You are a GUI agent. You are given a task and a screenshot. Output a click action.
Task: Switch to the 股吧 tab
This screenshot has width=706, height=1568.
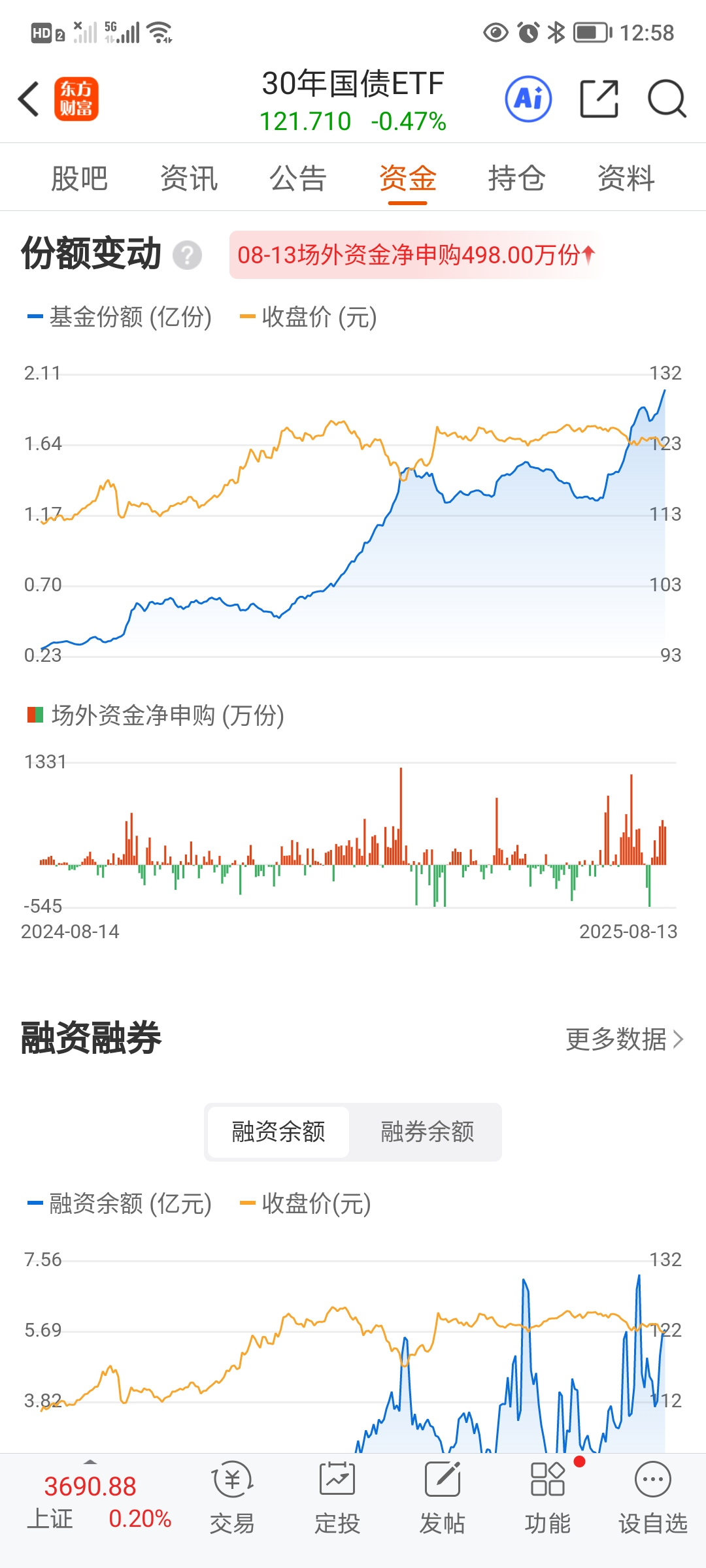79,178
